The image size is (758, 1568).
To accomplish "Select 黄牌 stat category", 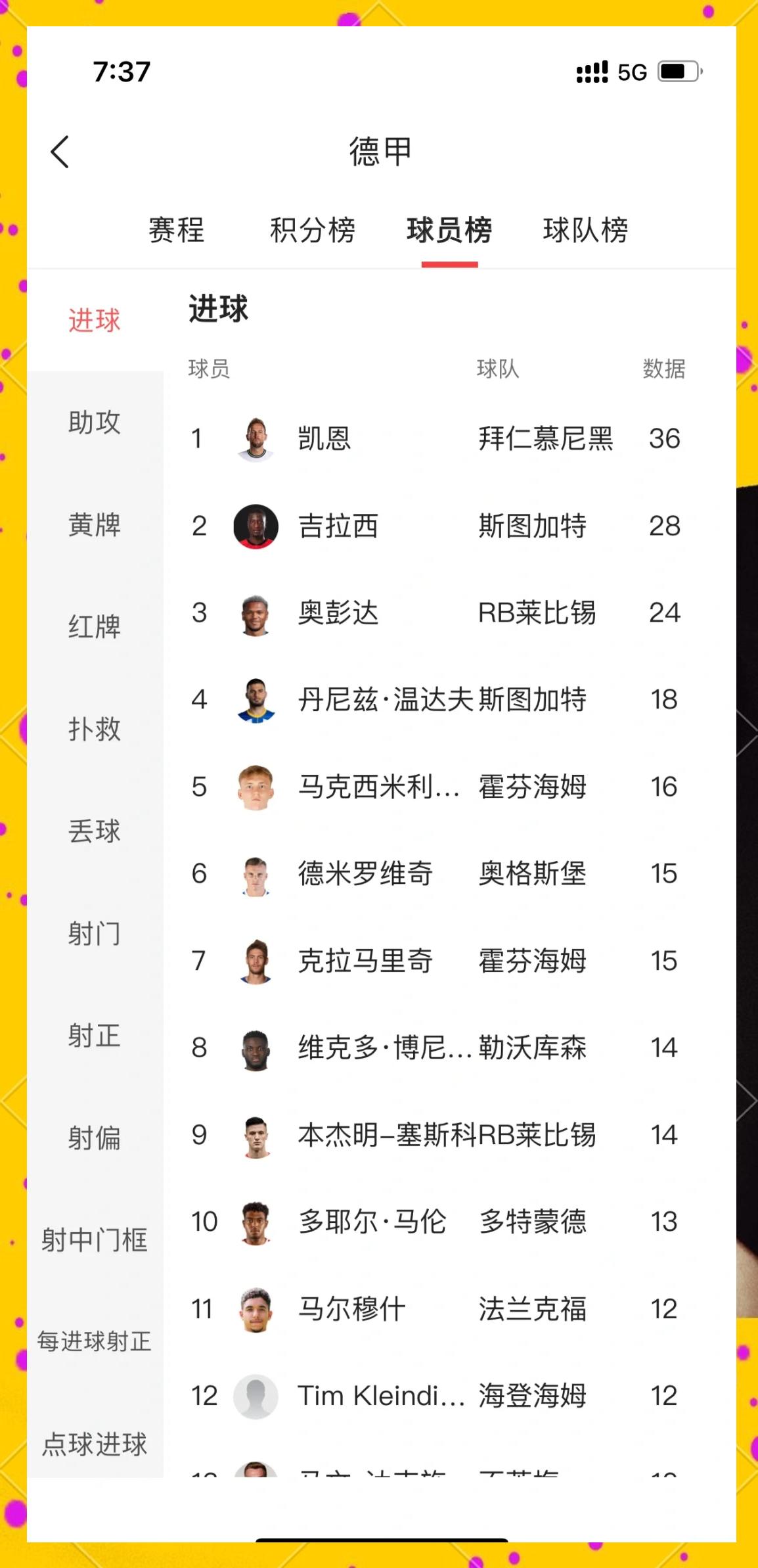I will [95, 525].
